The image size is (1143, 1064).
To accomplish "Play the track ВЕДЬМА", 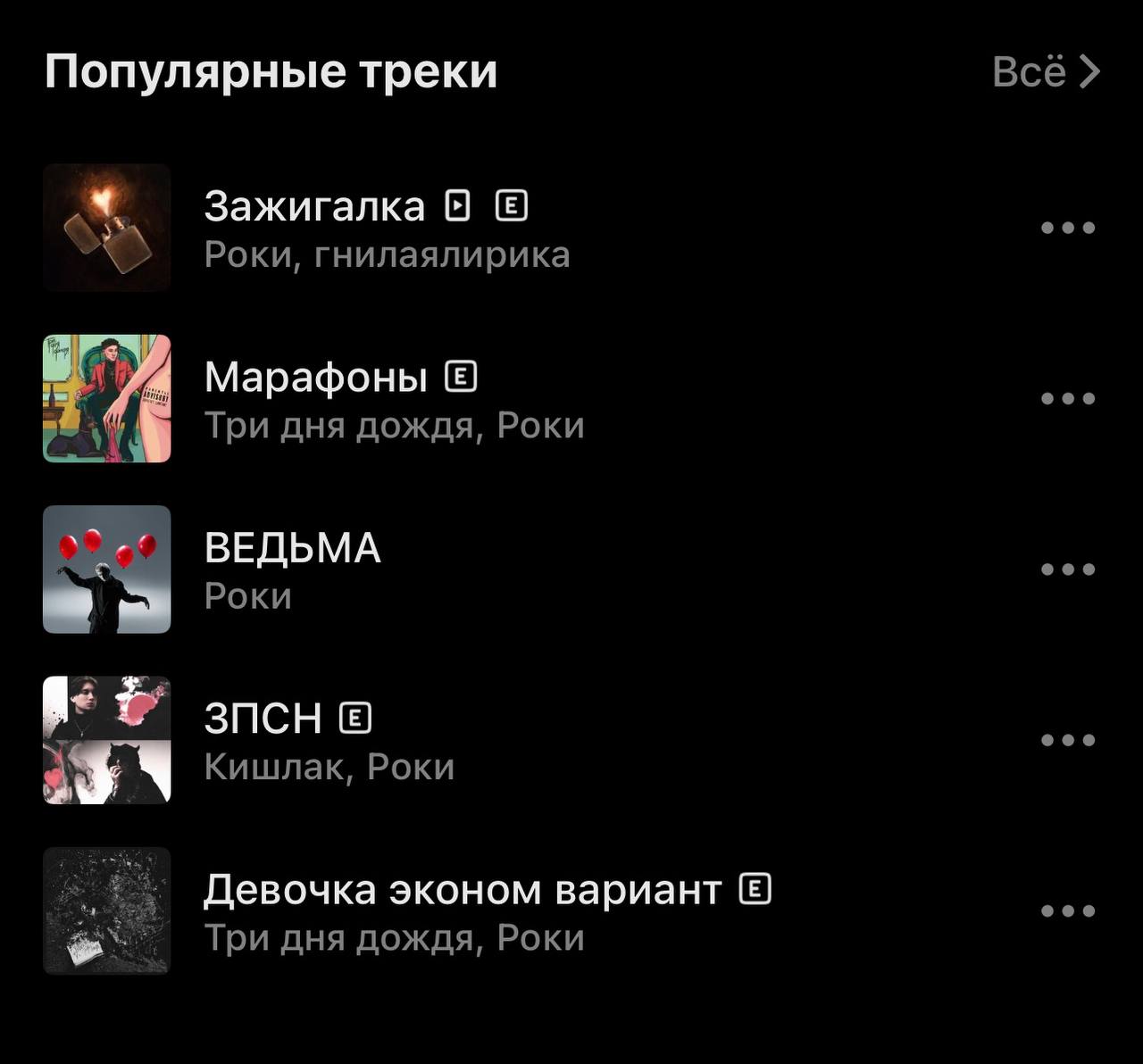I will pyautogui.click(x=292, y=548).
